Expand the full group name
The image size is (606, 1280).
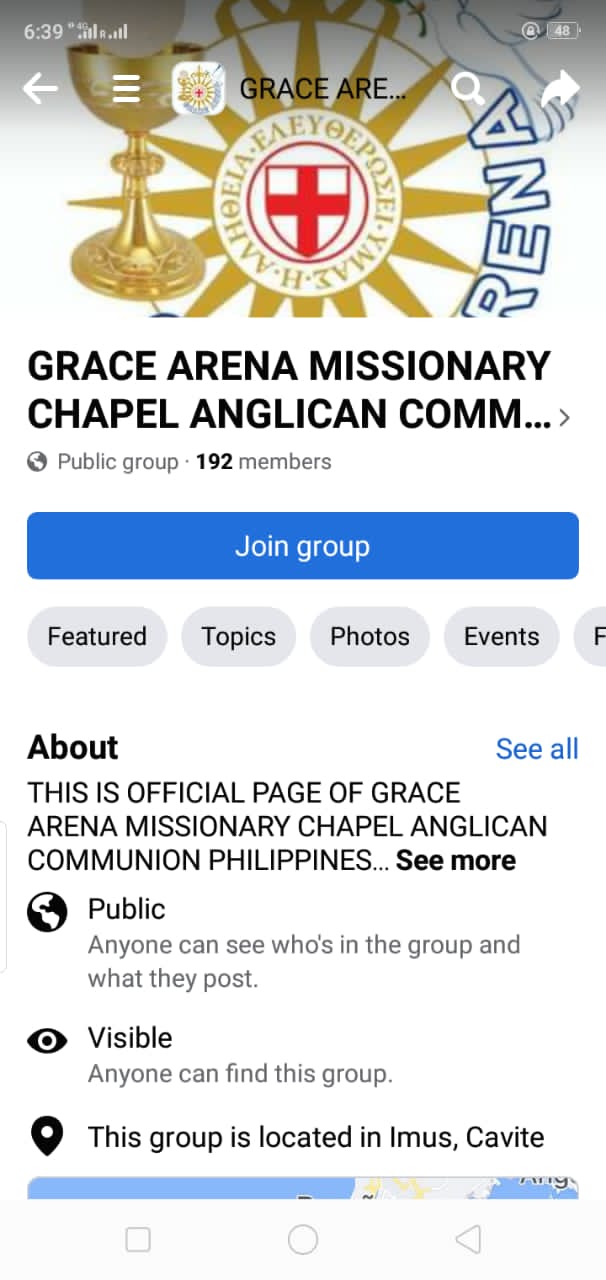(564, 418)
